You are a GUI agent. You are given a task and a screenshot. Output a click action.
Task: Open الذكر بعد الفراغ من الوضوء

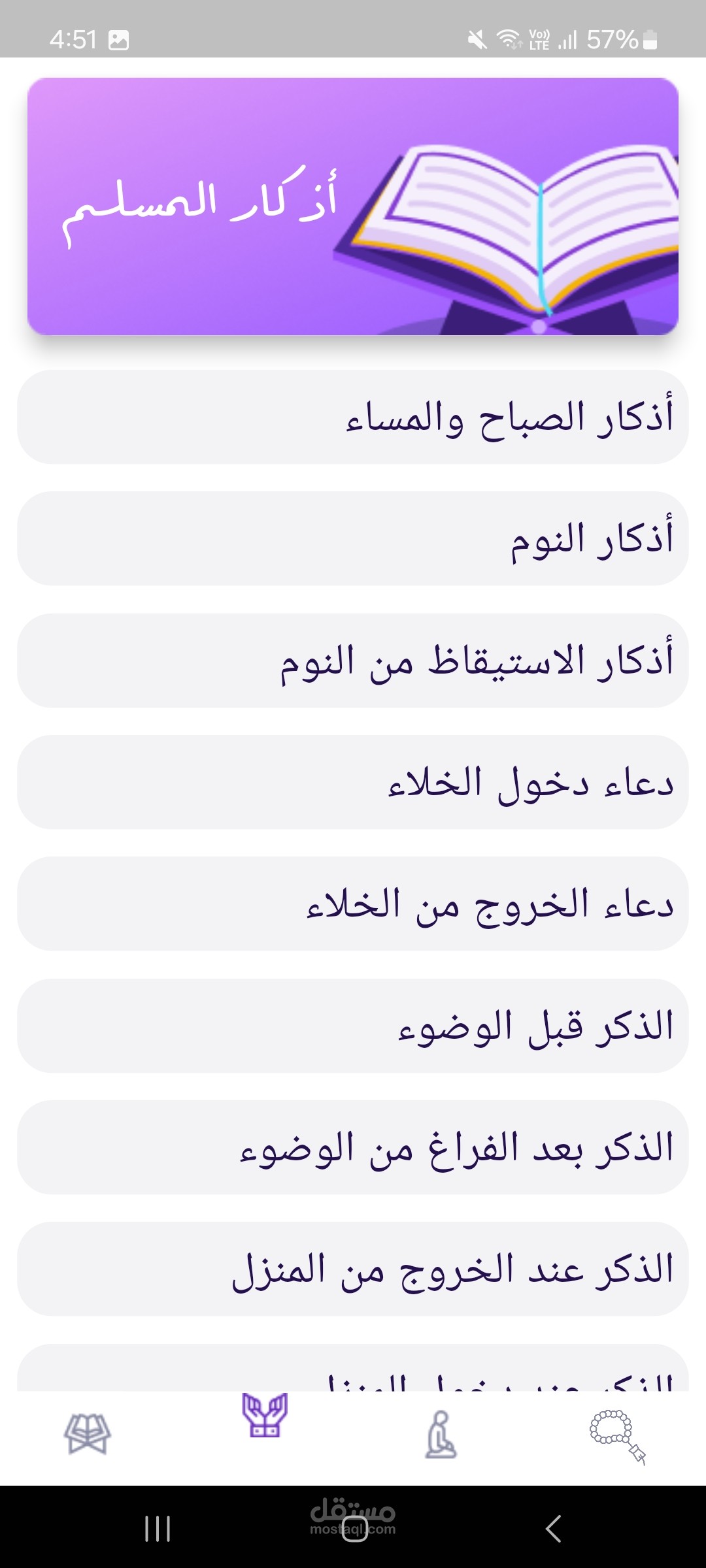[353, 1147]
